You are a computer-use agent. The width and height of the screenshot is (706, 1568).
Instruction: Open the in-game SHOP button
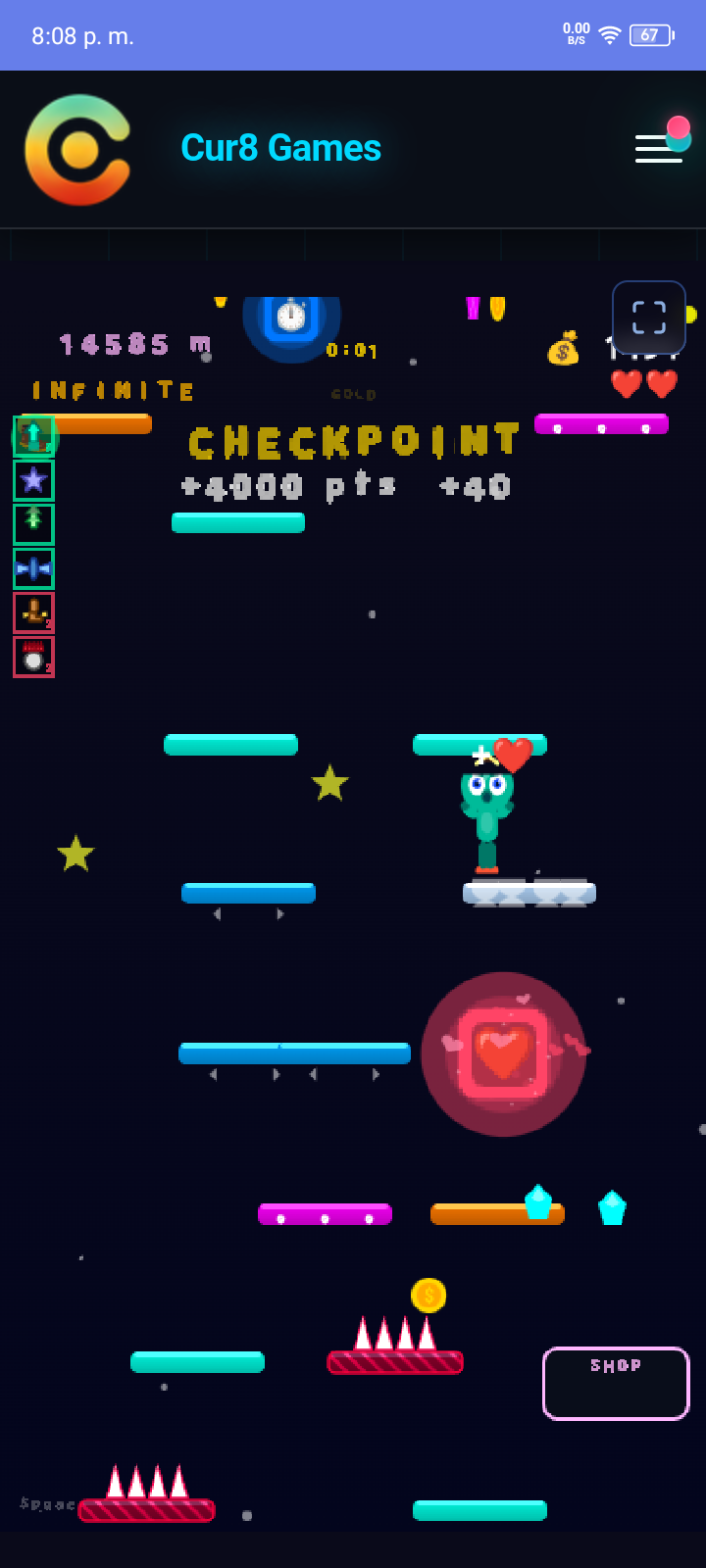(x=616, y=1383)
